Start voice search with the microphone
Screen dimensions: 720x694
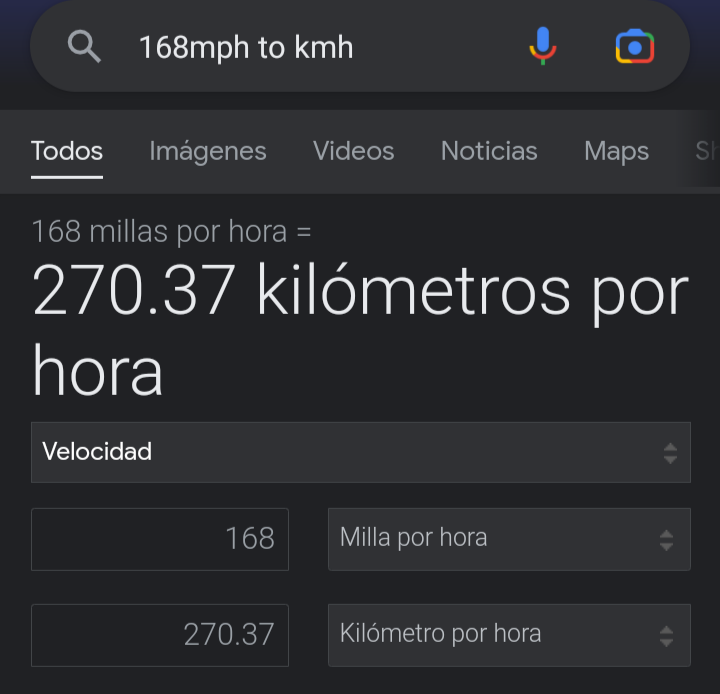[542, 46]
